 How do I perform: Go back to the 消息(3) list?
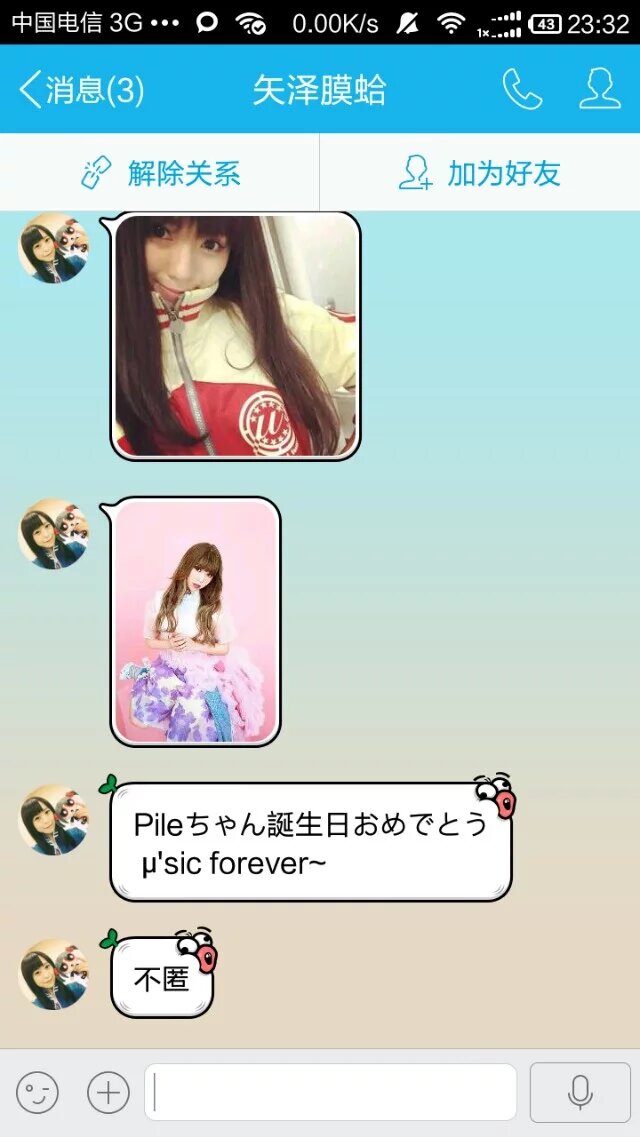(x=80, y=91)
